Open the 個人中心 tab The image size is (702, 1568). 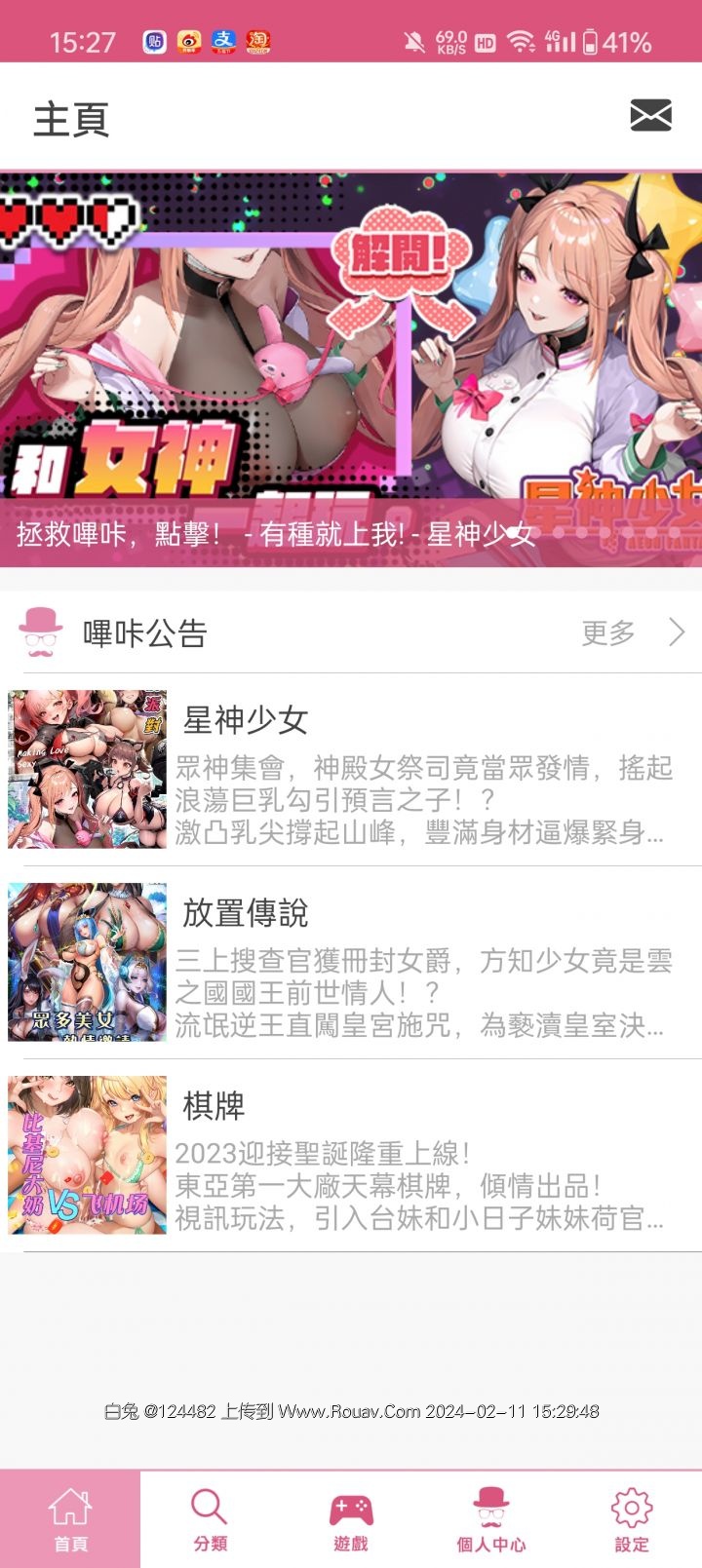click(491, 1519)
